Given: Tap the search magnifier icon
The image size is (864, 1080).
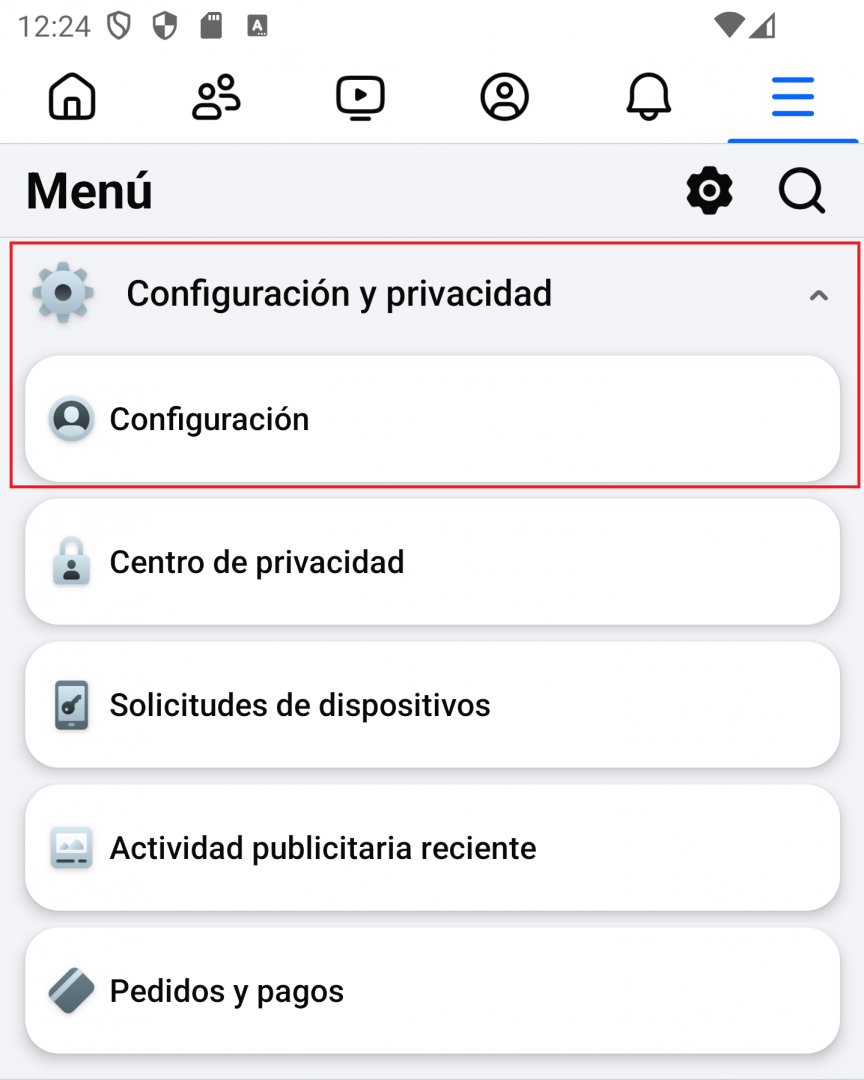Looking at the screenshot, I should tap(802, 191).
